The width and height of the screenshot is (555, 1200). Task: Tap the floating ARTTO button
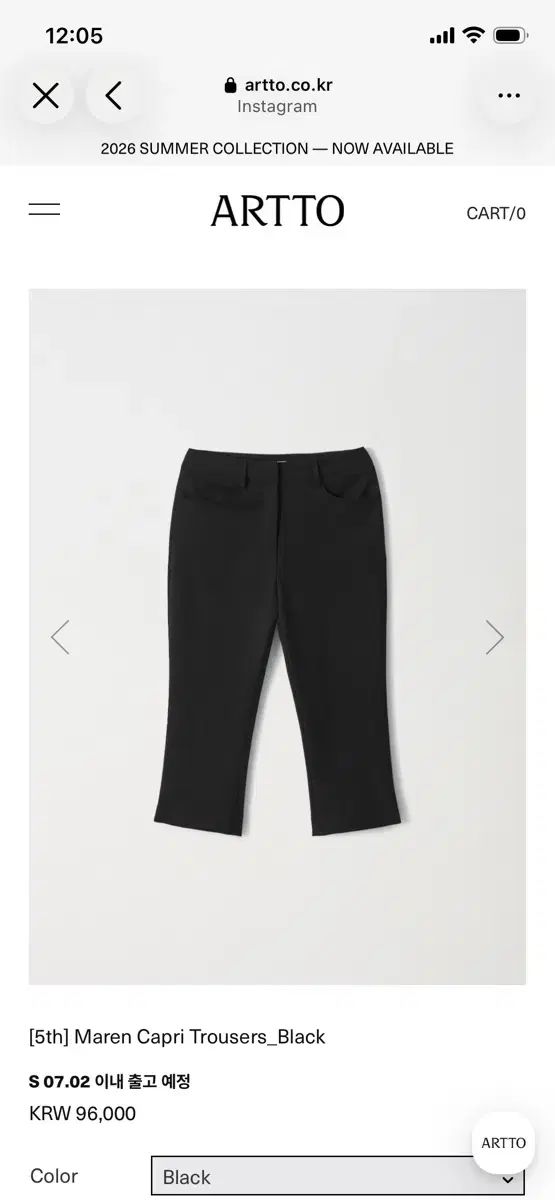tap(503, 1143)
